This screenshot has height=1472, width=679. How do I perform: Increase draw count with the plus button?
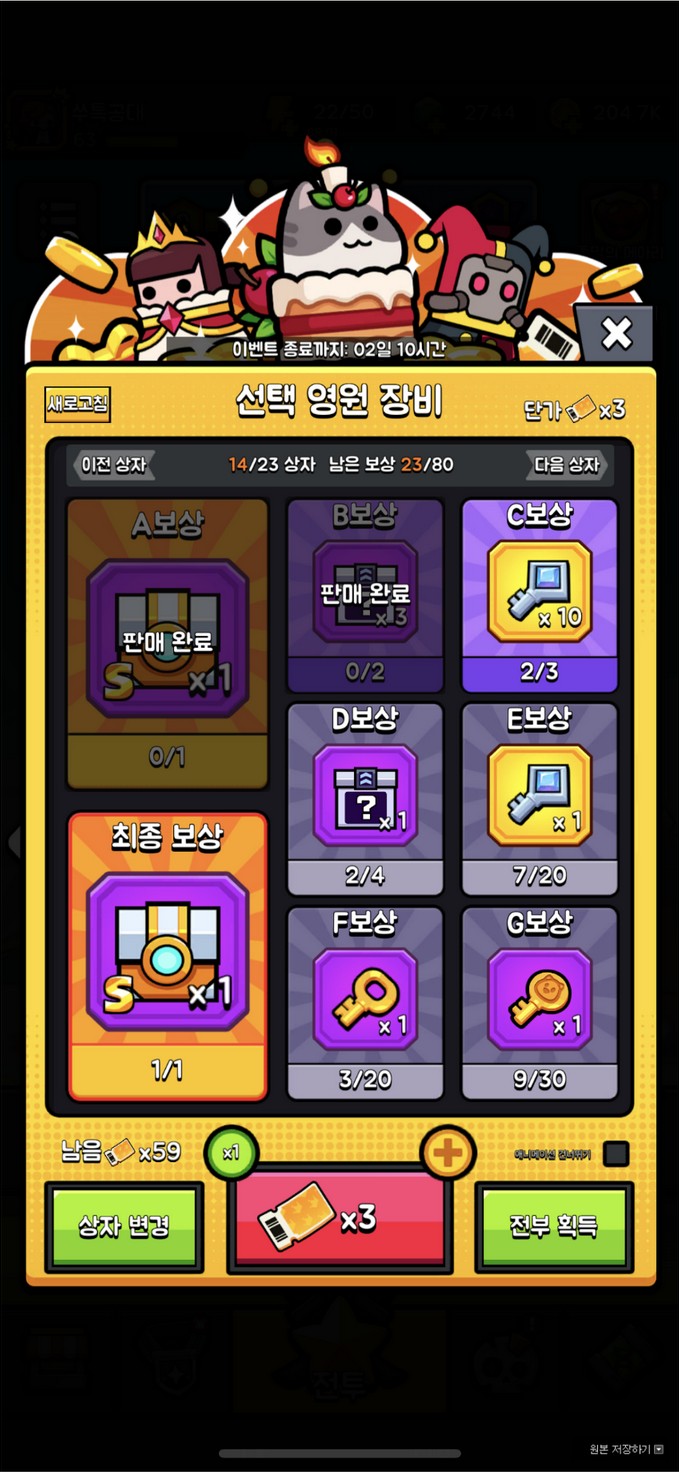447,1154
